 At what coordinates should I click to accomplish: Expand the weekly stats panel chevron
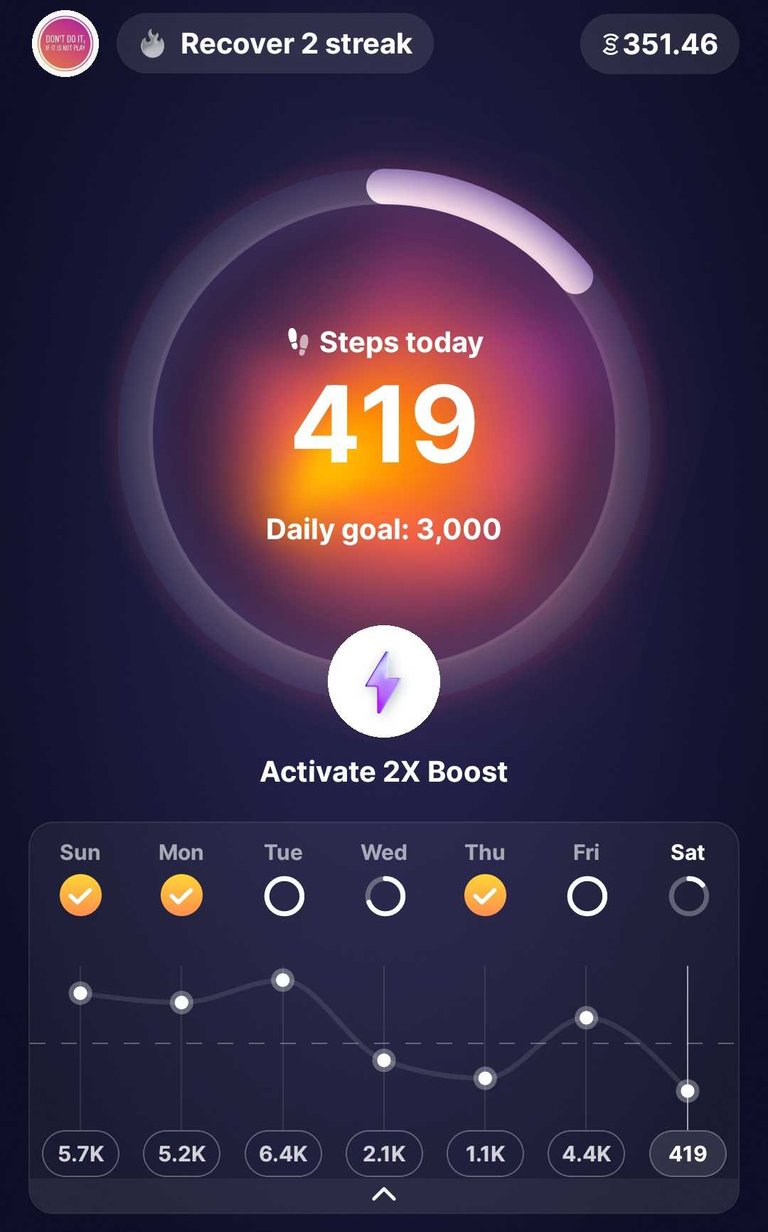384,1194
